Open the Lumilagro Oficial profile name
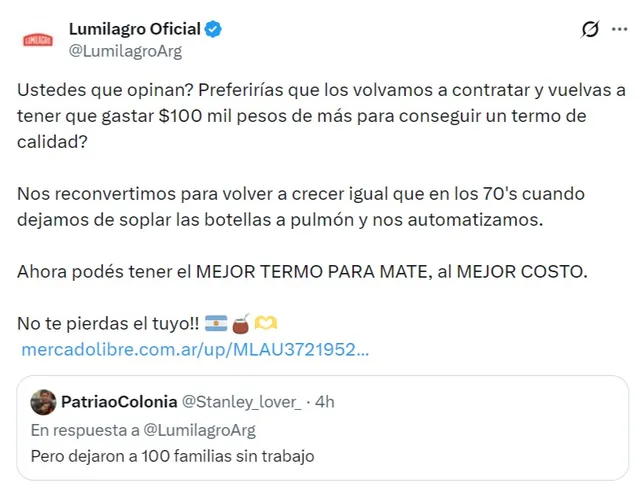Screen dimensions: 642x494 (134, 28)
